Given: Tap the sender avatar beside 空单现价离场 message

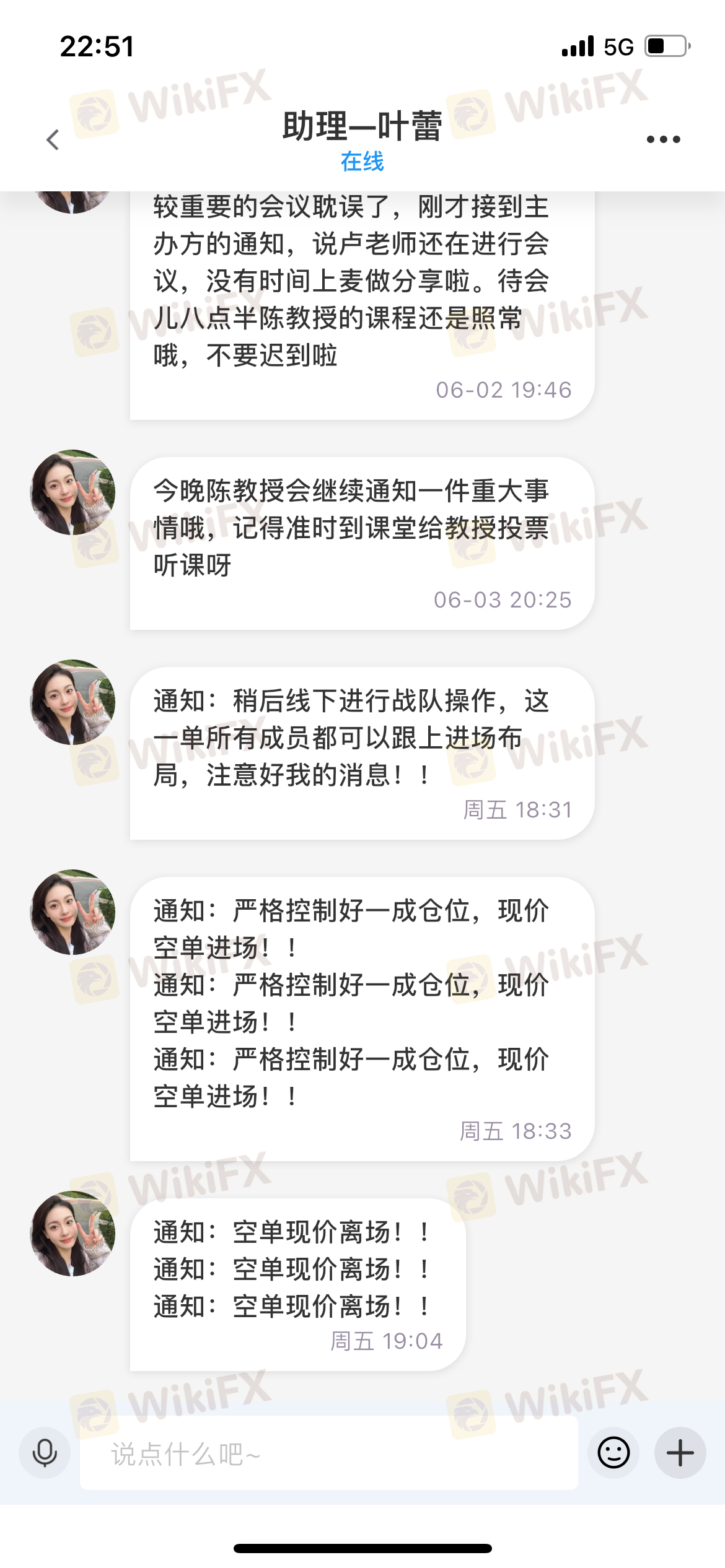Looking at the screenshot, I should [73, 1233].
